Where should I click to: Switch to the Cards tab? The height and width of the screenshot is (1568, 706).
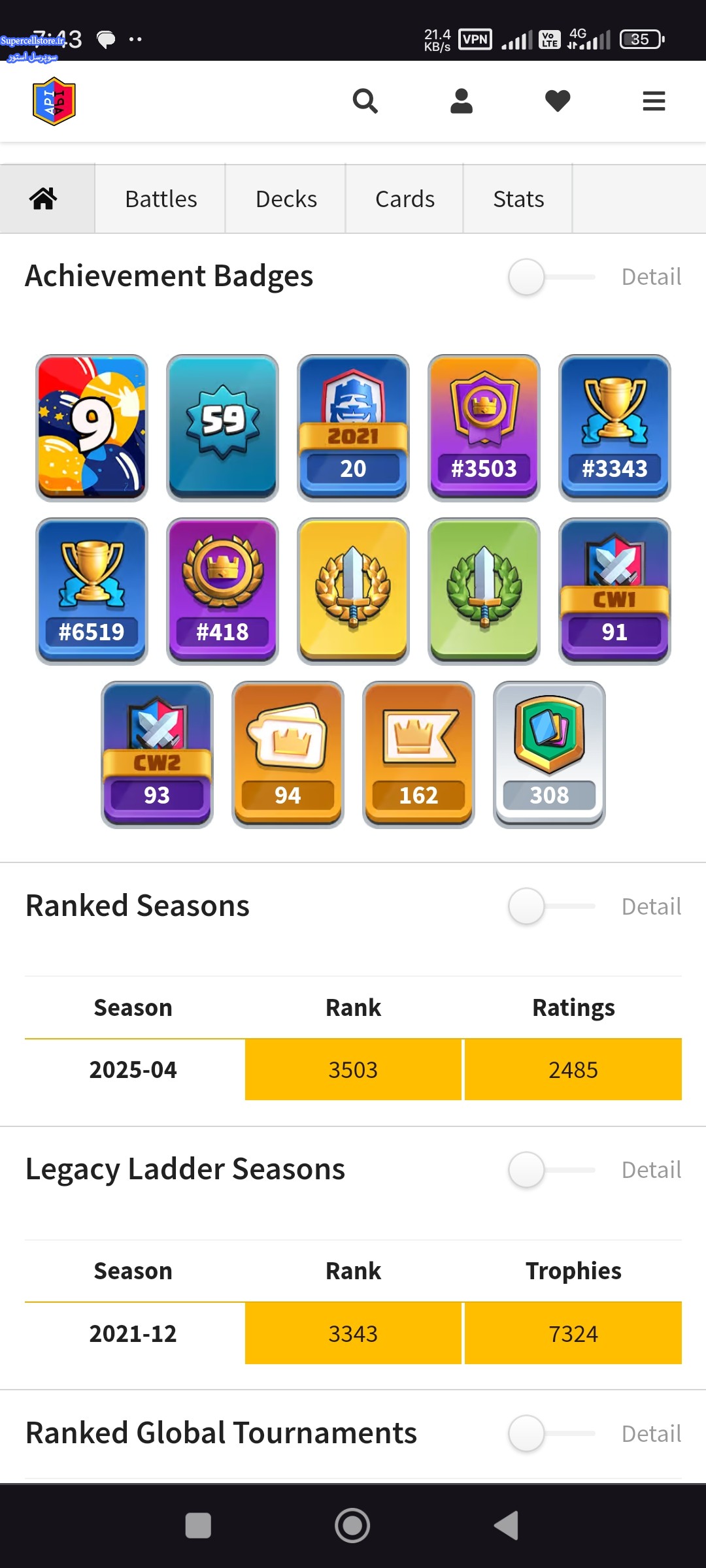click(x=405, y=199)
